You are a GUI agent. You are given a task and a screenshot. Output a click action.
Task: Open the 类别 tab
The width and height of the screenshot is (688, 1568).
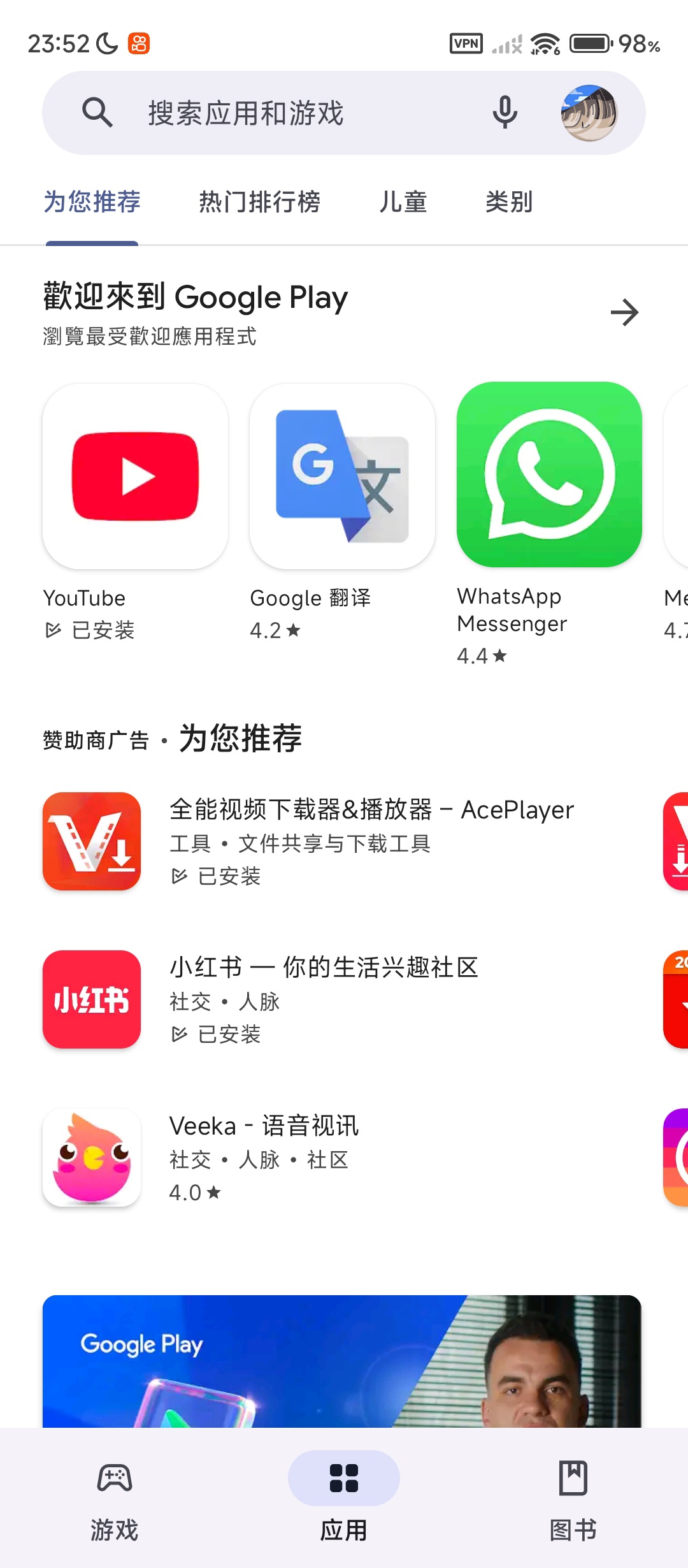(x=508, y=202)
